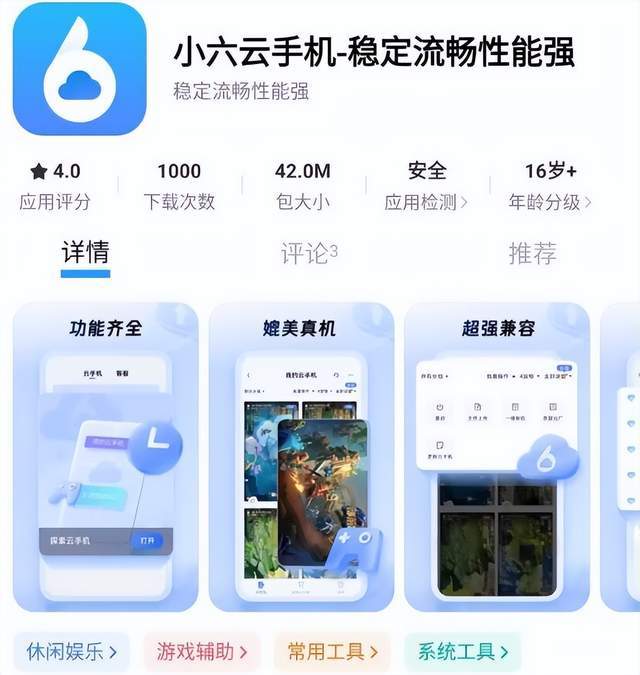View the 媲美真机 screenshot

click(300, 457)
